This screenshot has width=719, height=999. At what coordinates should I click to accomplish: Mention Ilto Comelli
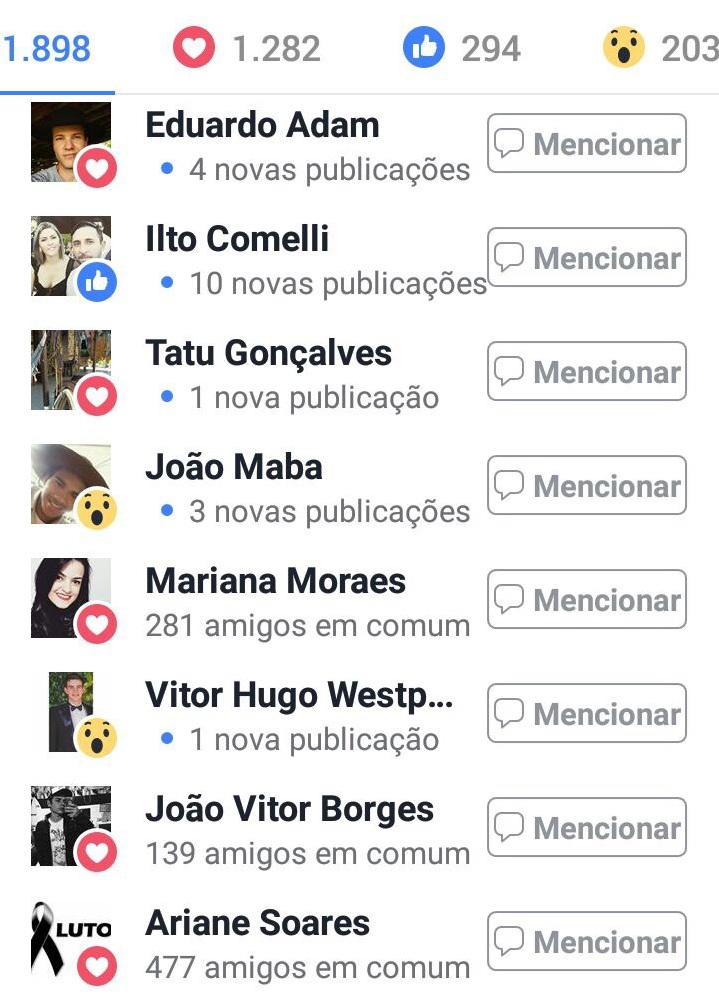pos(586,258)
